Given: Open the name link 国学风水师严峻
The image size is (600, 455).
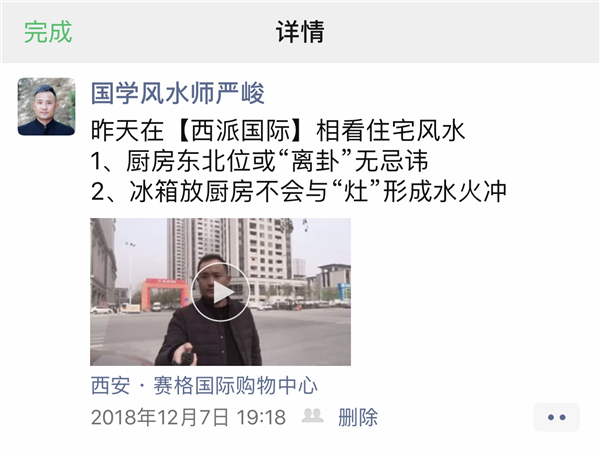Looking at the screenshot, I should (178, 94).
